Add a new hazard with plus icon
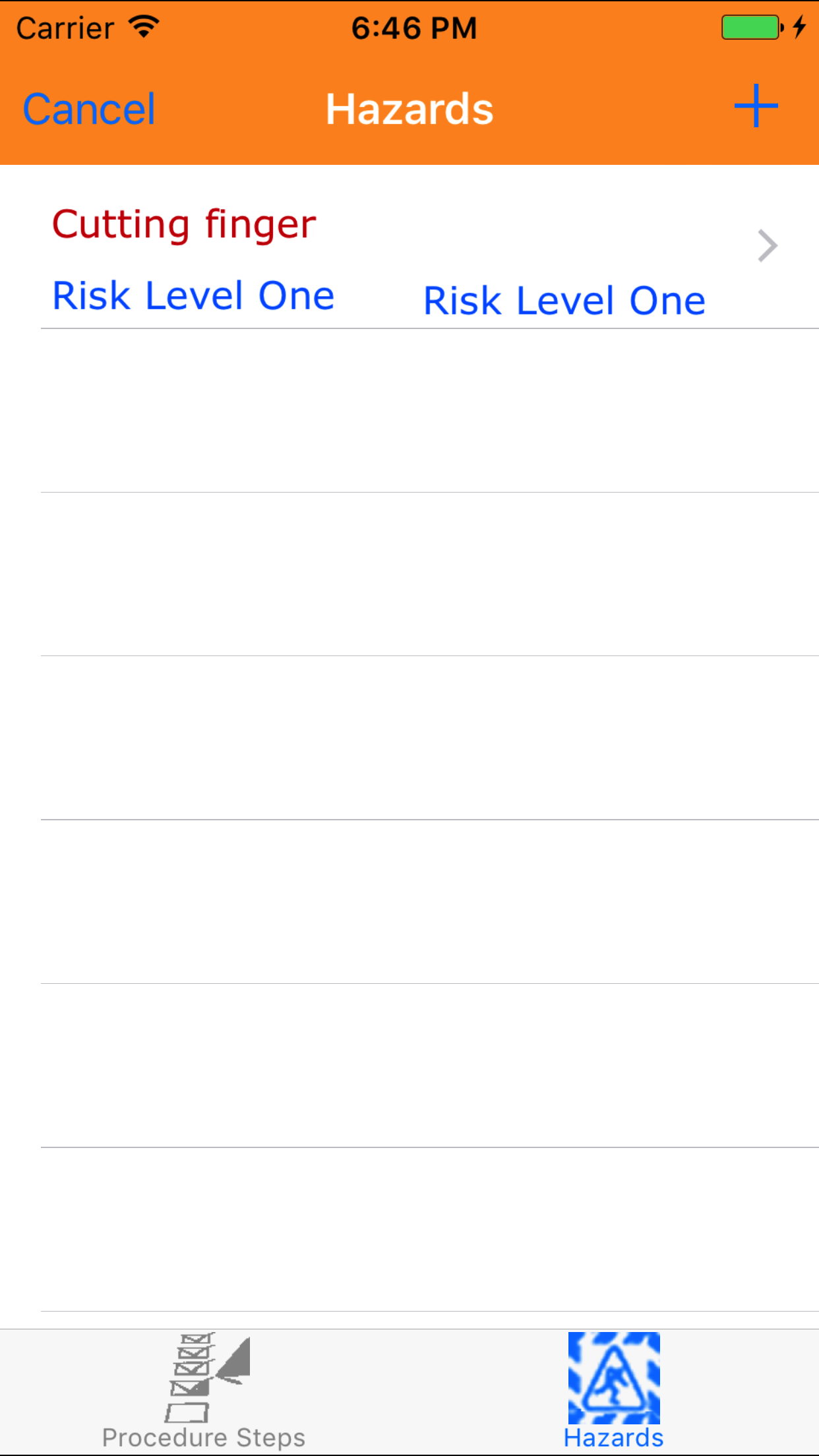This screenshot has width=819, height=1456. [756, 106]
